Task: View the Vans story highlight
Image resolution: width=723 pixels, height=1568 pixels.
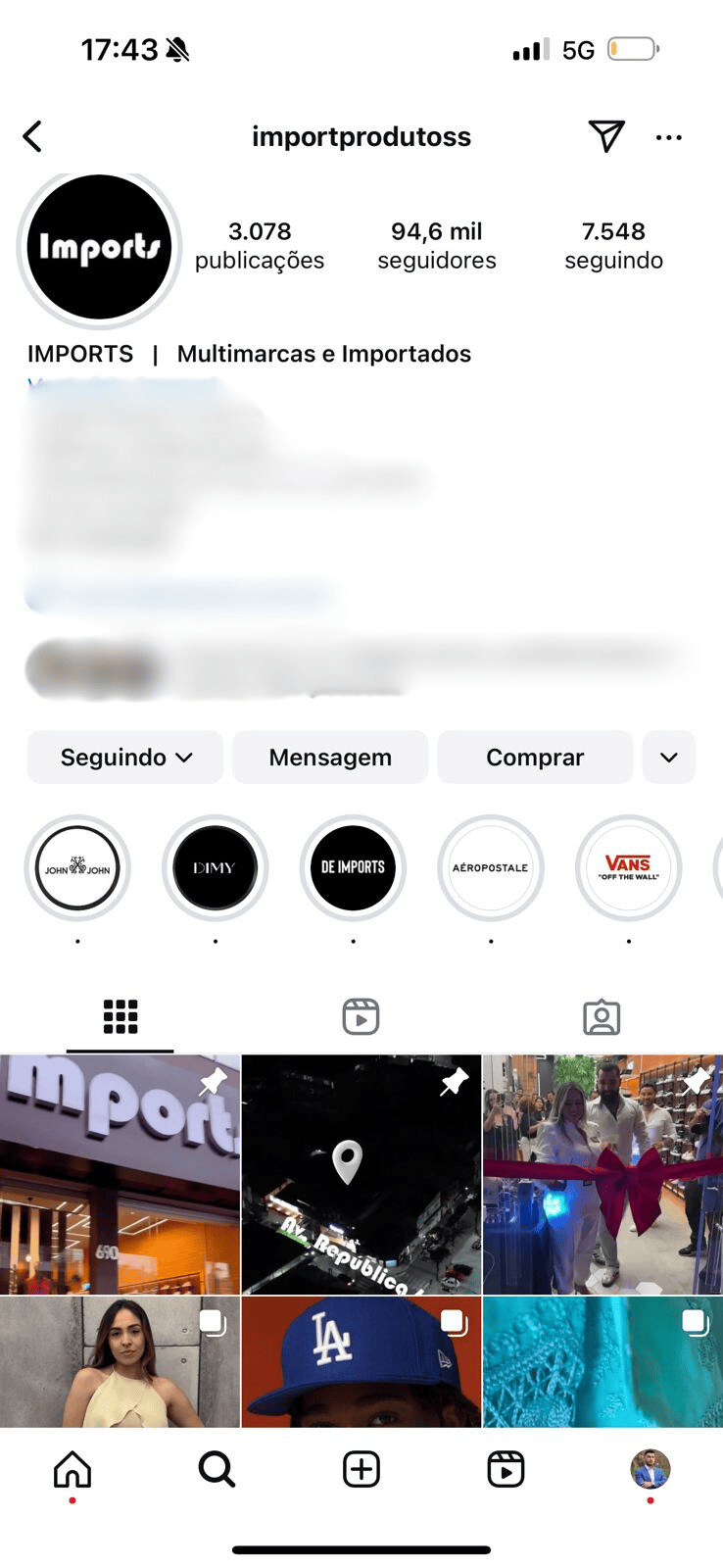Action: [628, 868]
